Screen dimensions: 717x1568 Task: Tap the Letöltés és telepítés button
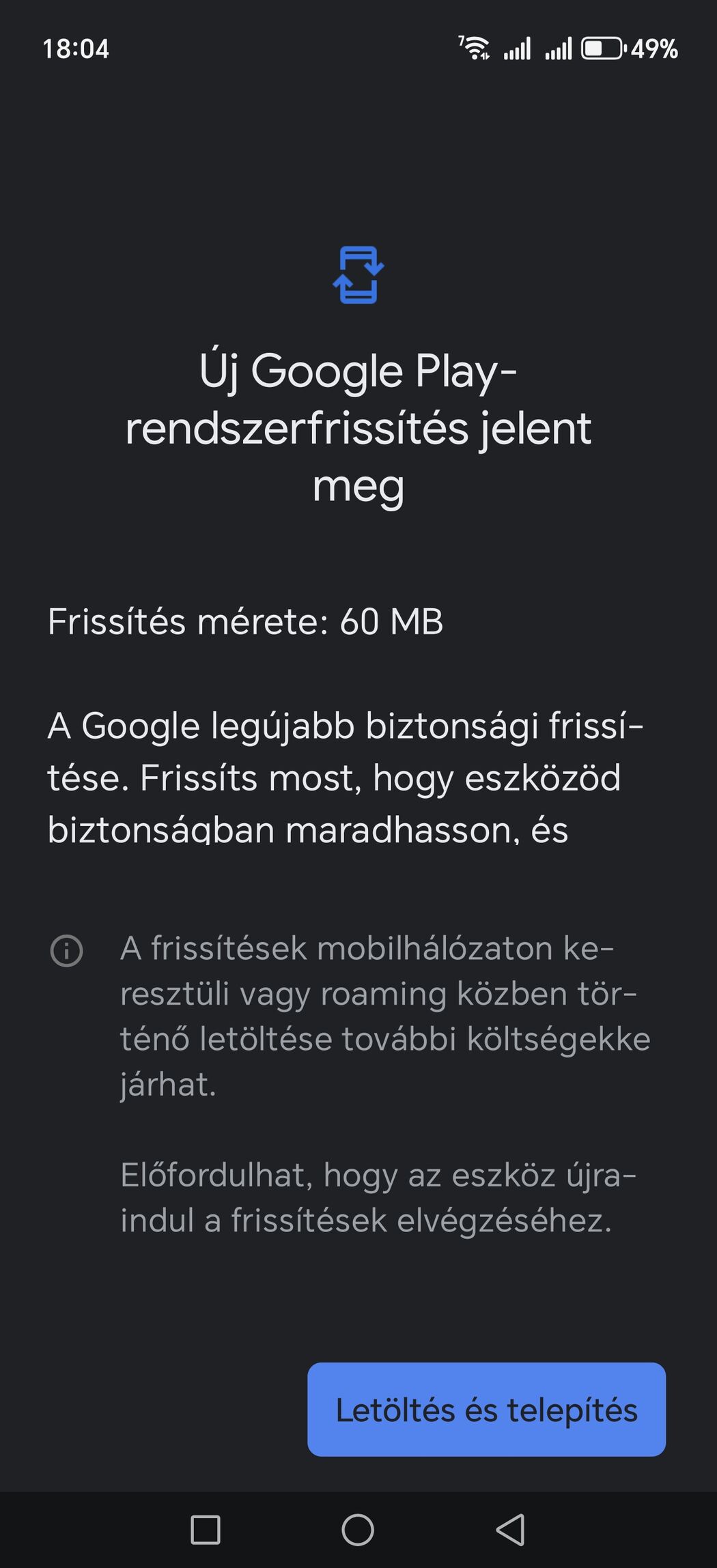(486, 1410)
